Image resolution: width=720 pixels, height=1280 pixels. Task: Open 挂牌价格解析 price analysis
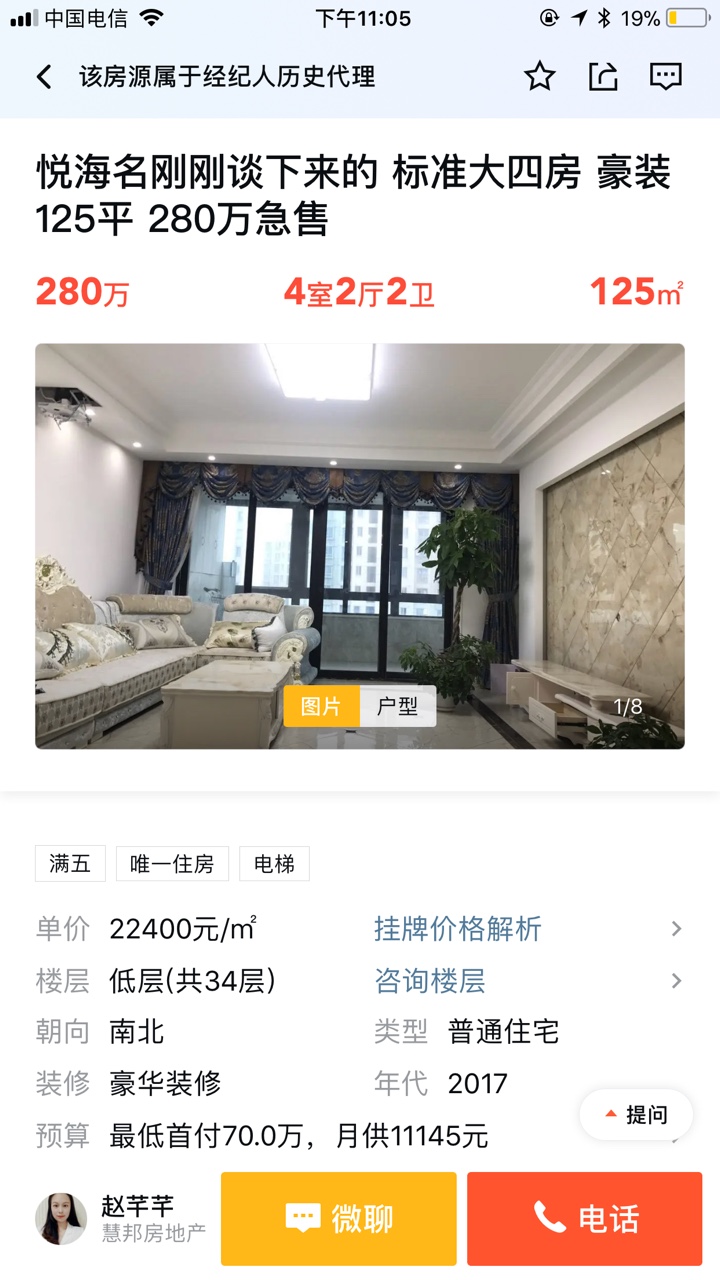(x=458, y=929)
